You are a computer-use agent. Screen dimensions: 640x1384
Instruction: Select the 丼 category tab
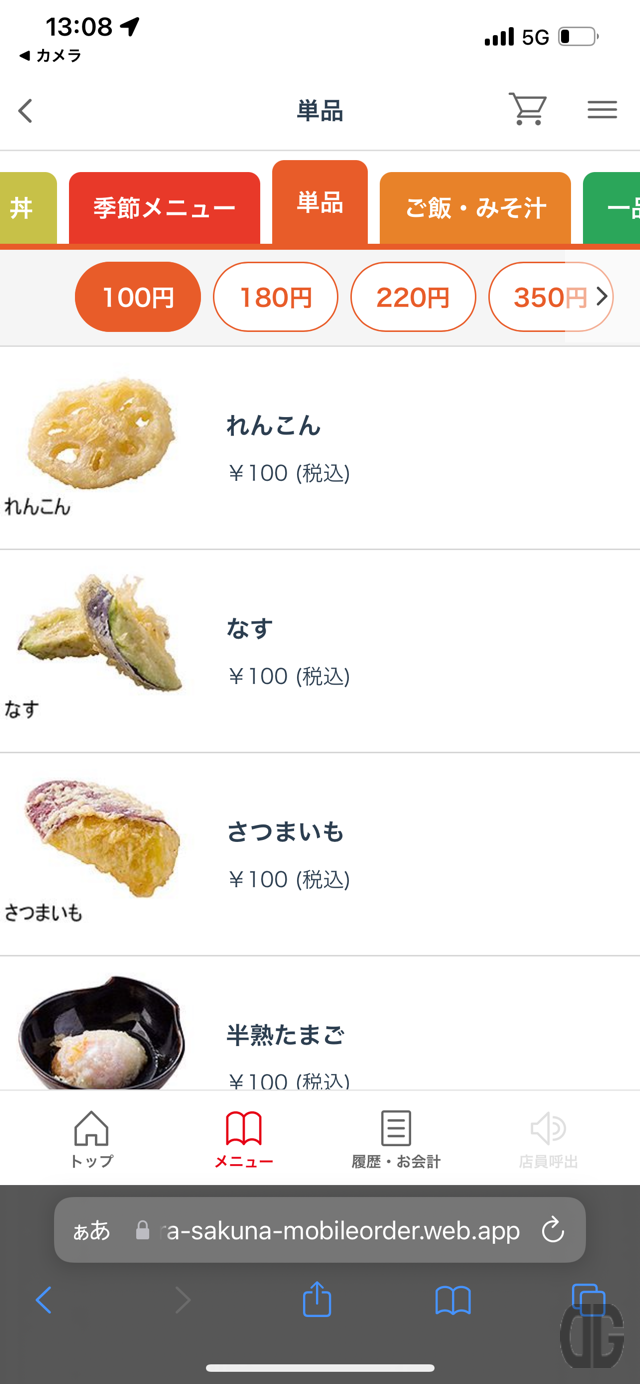[22, 208]
